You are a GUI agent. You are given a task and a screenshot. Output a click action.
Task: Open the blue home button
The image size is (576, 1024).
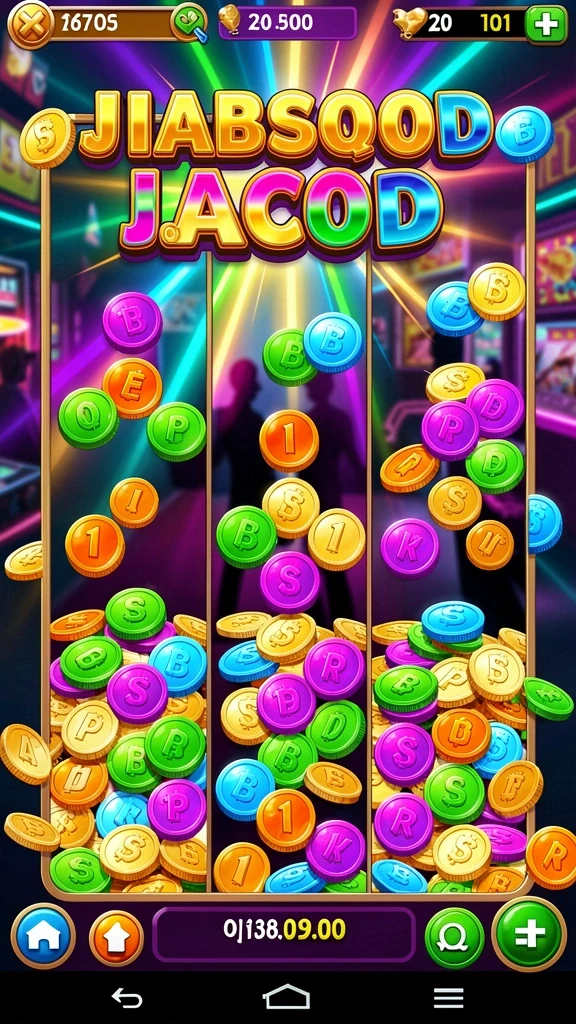click(x=43, y=935)
